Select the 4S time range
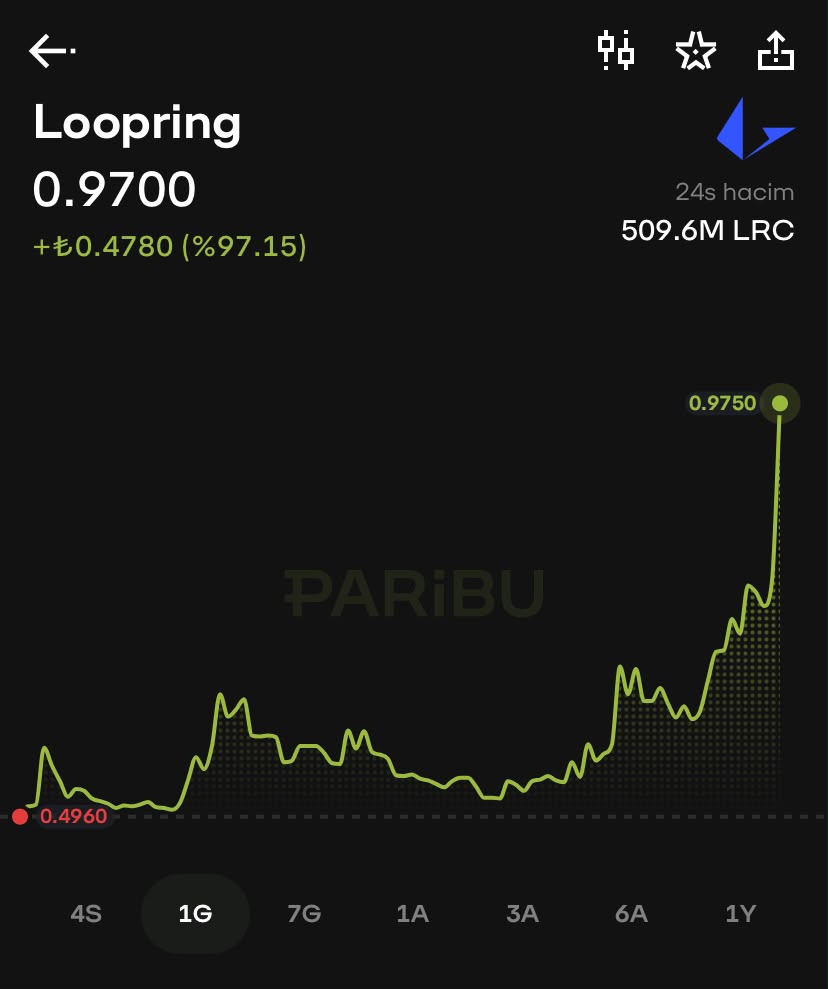The height and width of the screenshot is (989, 828). pyautogui.click(x=86, y=913)
